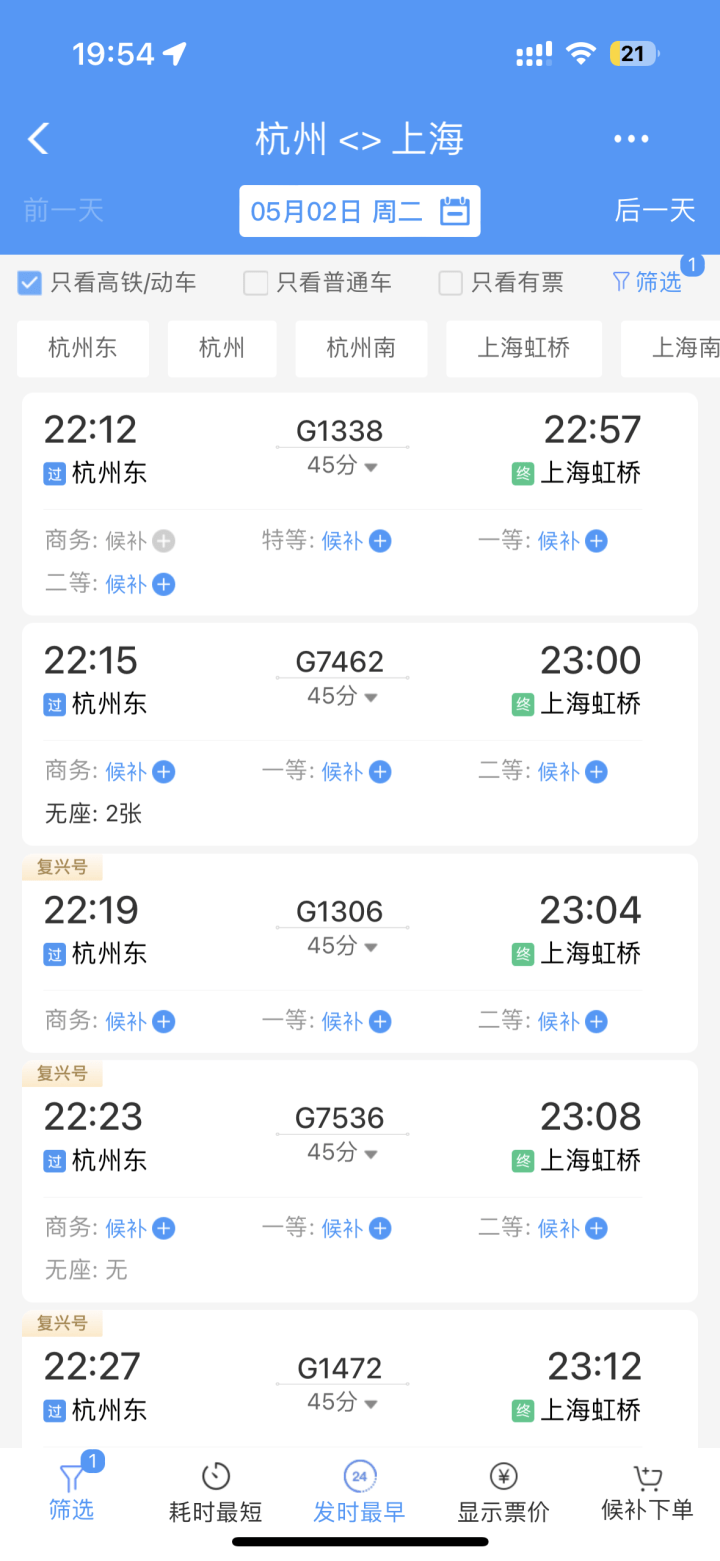
Task: Open 候补下单 waitlist order
Action: click(647, 1492)
